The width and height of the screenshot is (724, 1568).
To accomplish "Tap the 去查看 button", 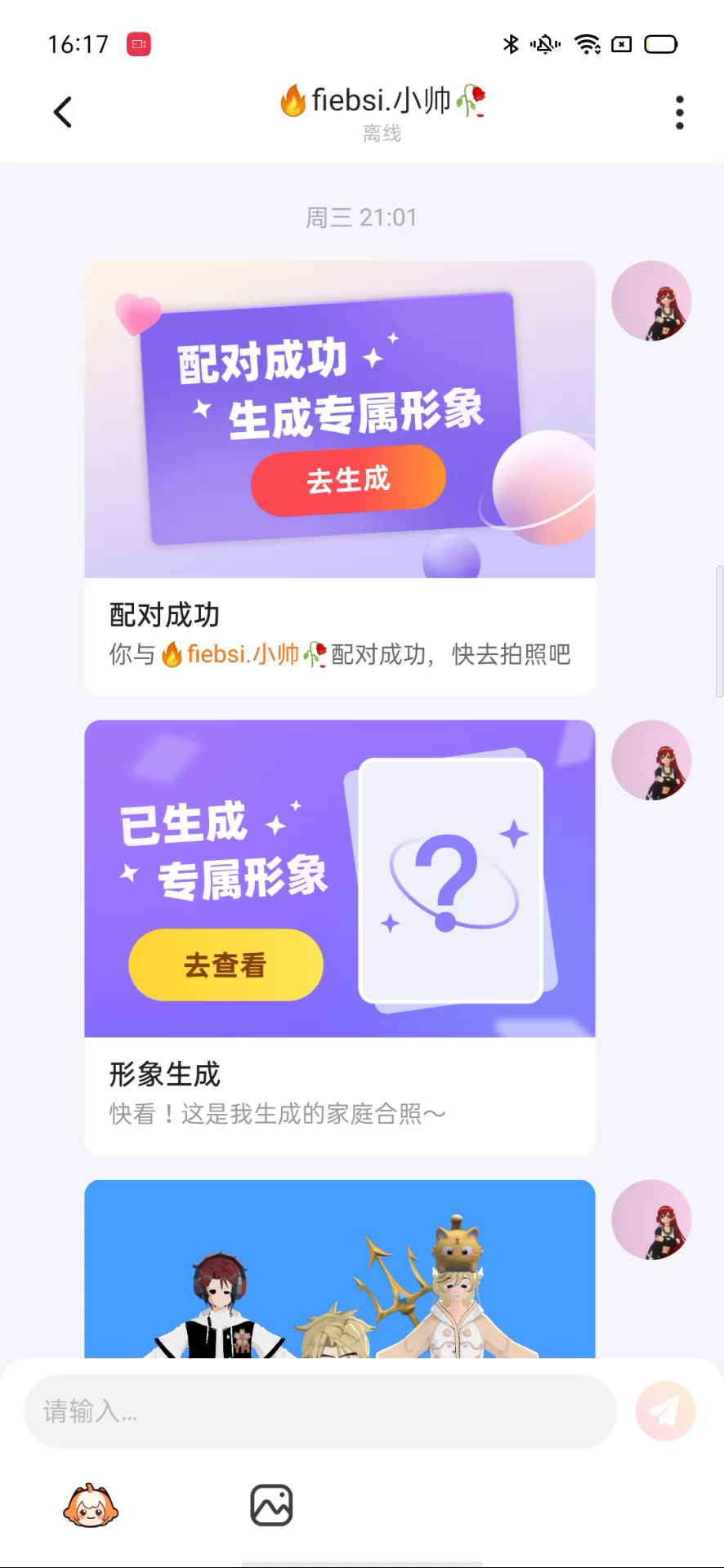I will coord(226,964).
